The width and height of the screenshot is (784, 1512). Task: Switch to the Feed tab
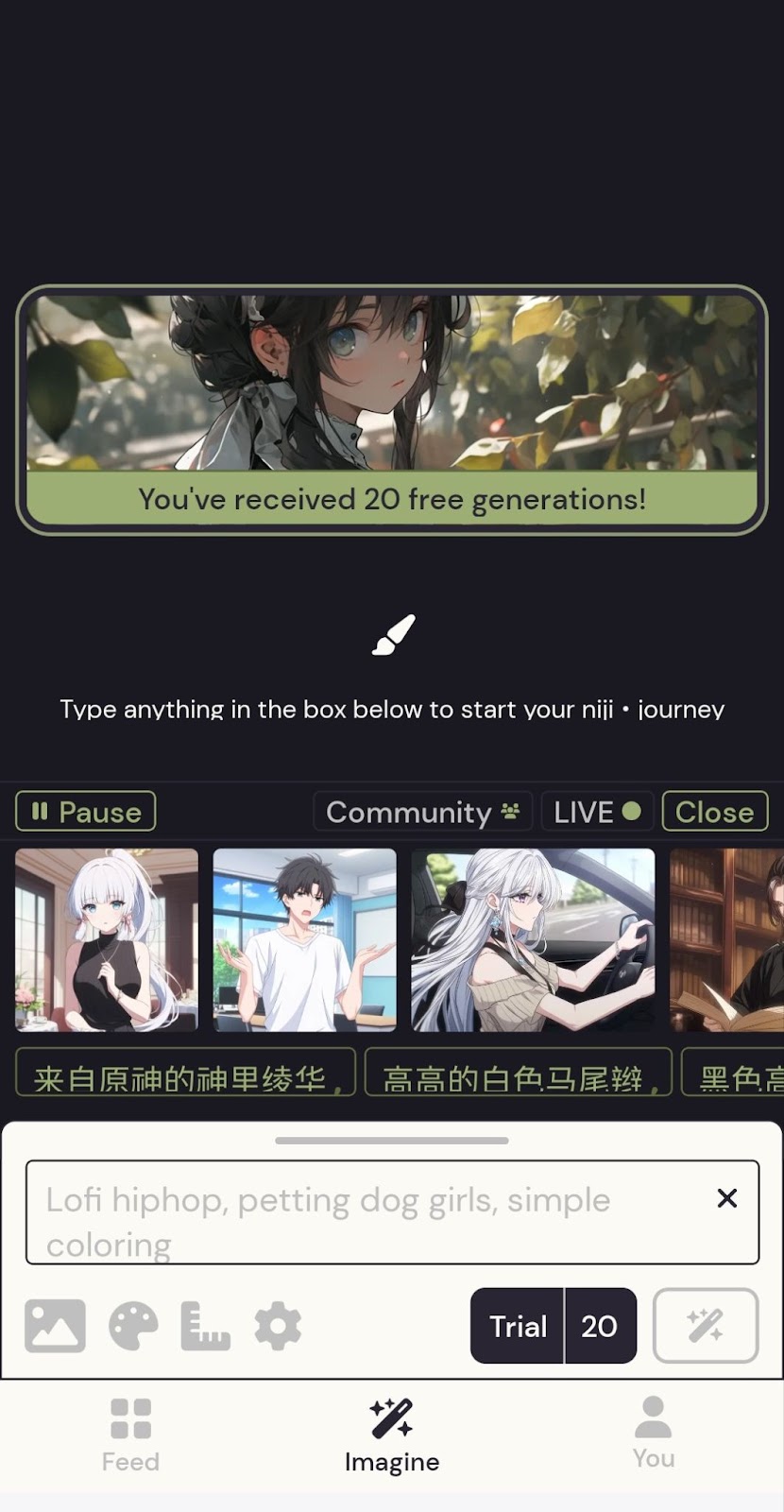pos(130,1435)
